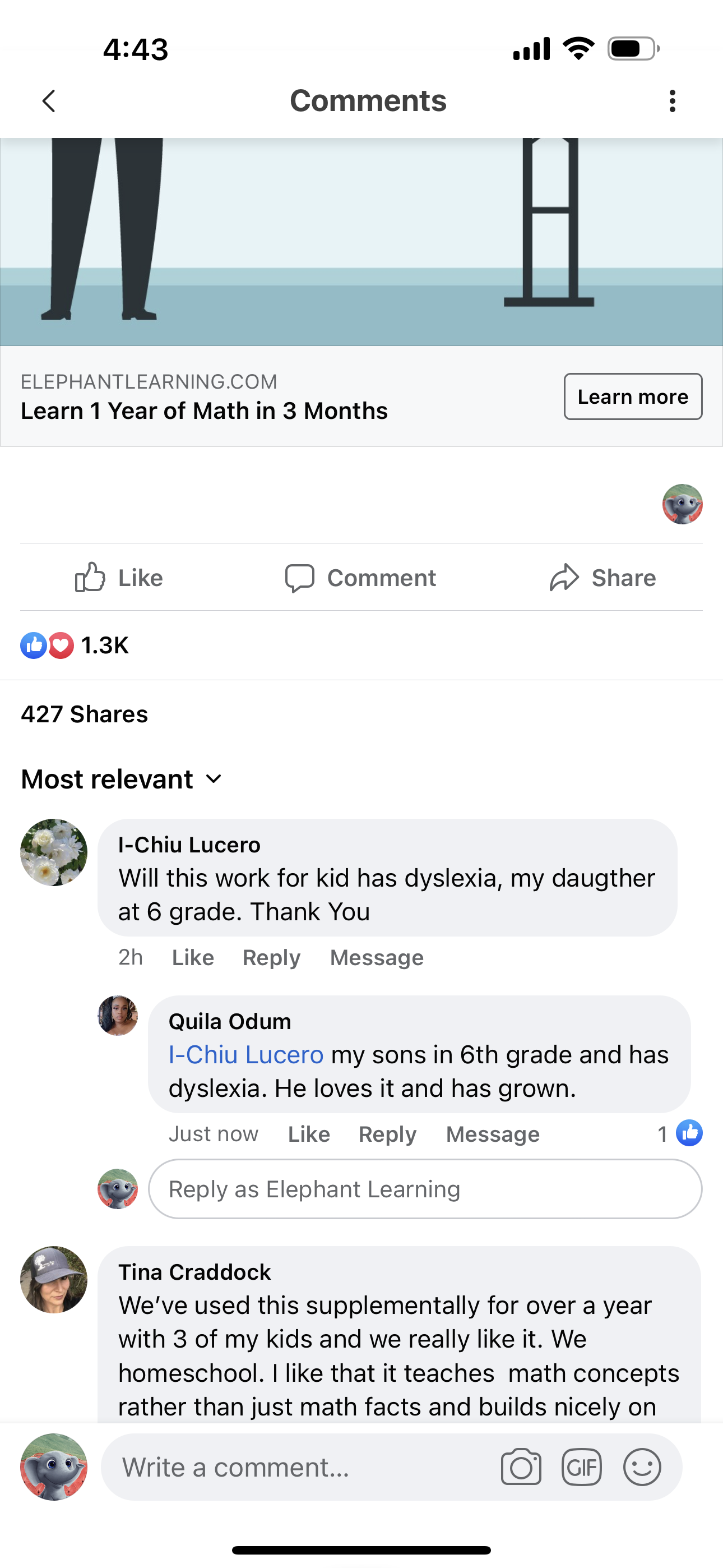Go back using the top-left arrow

pyautogui.click(x=49, y=101)
